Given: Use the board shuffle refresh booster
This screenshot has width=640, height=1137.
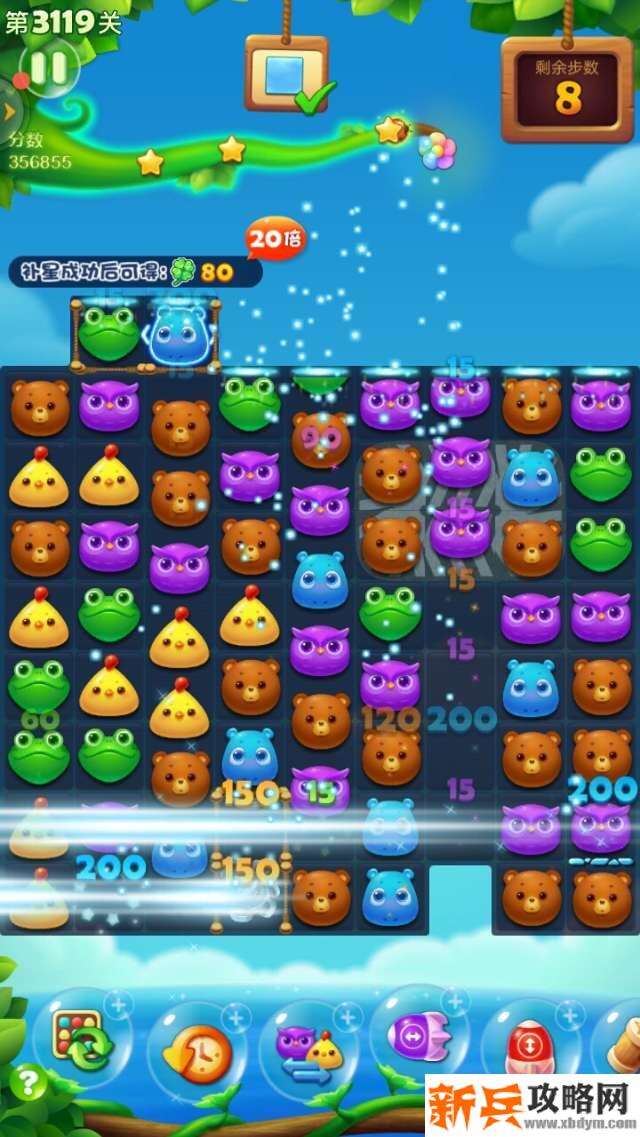Looking at the screenshot, I should (82, 1041).
